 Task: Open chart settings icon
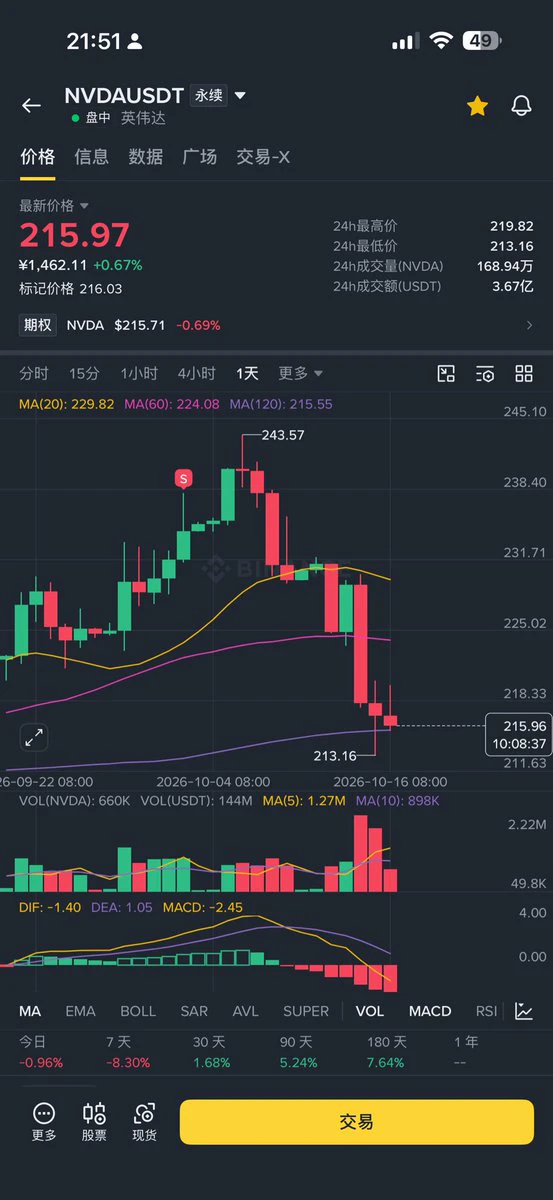(x=485, y=374)
